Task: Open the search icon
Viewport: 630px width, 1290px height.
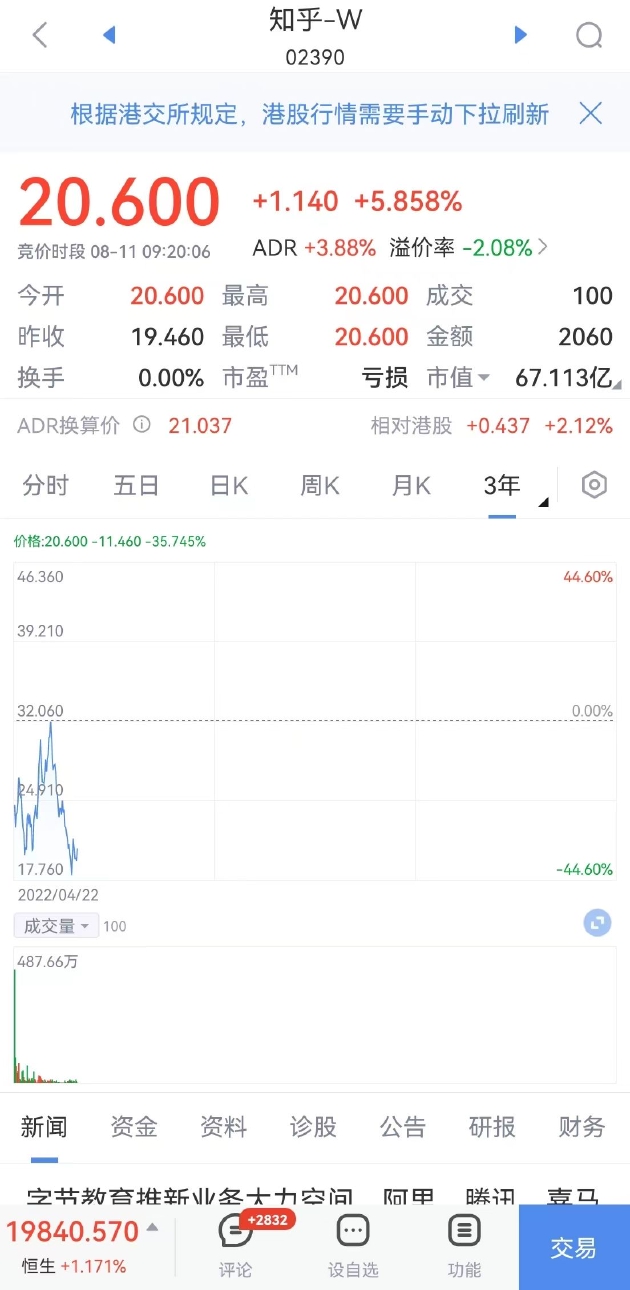Action: [x=590, y=36]
